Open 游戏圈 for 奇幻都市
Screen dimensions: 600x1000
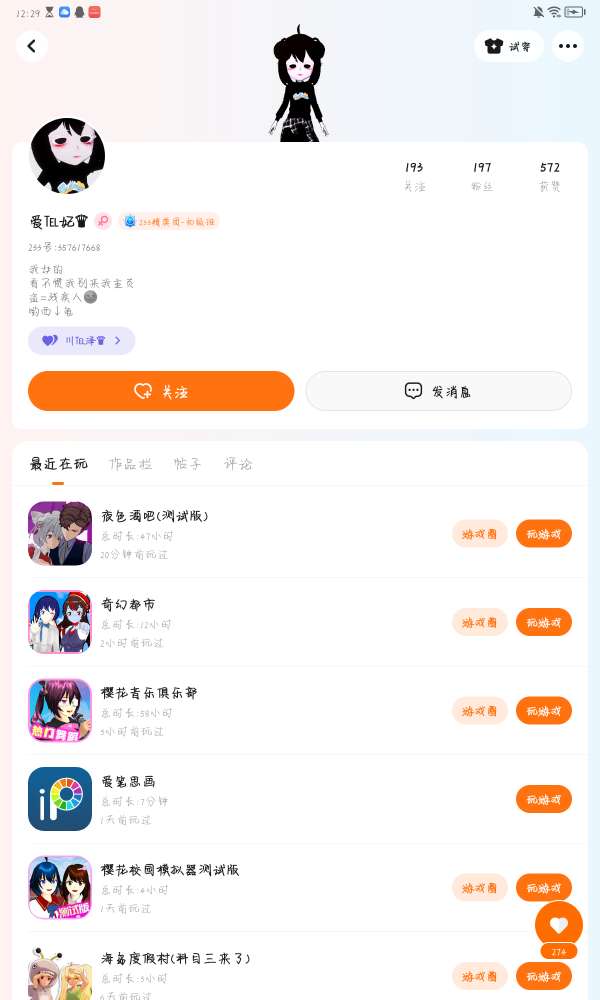[480, 622]
